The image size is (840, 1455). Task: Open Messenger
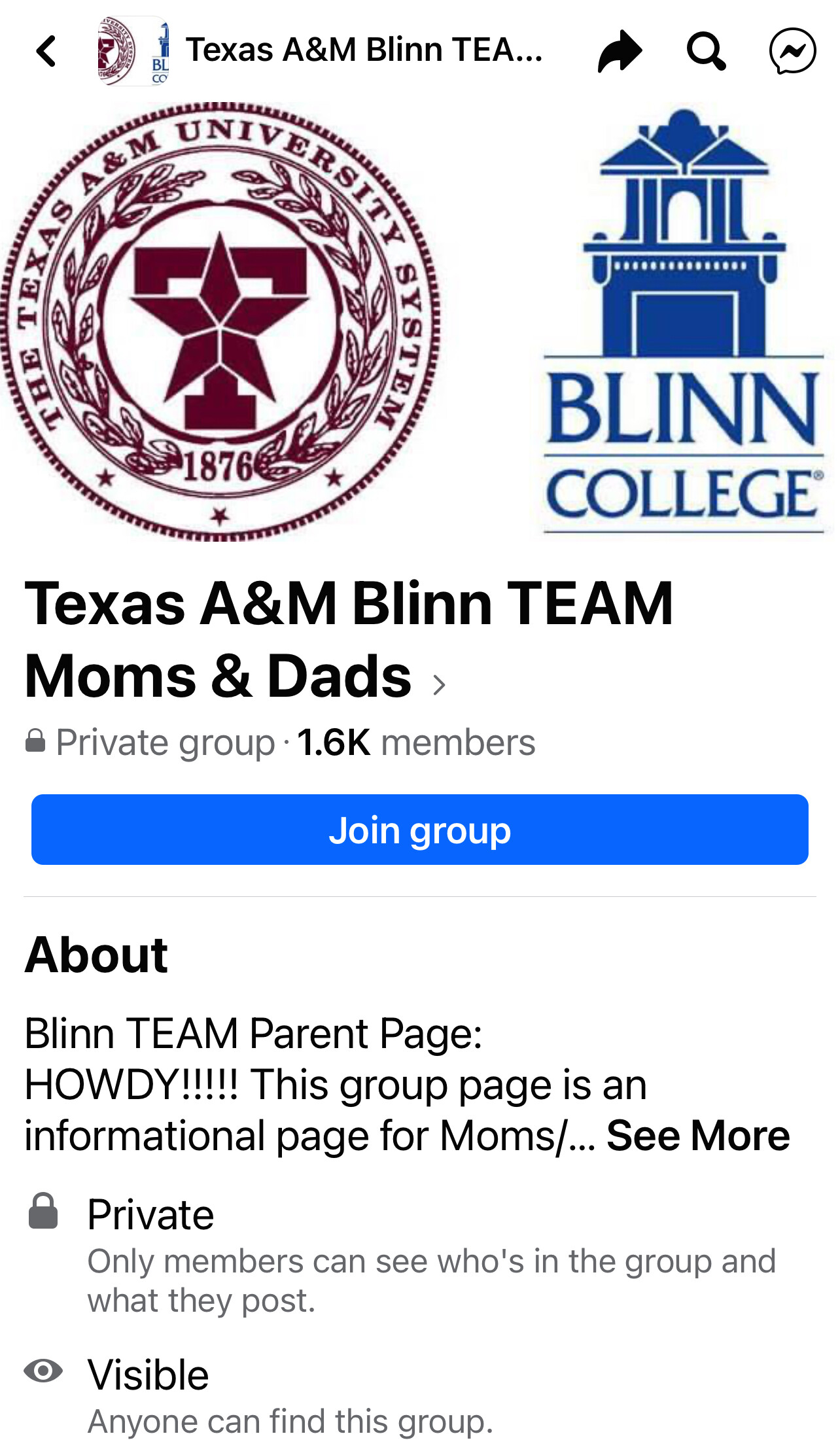pos(792,51)
